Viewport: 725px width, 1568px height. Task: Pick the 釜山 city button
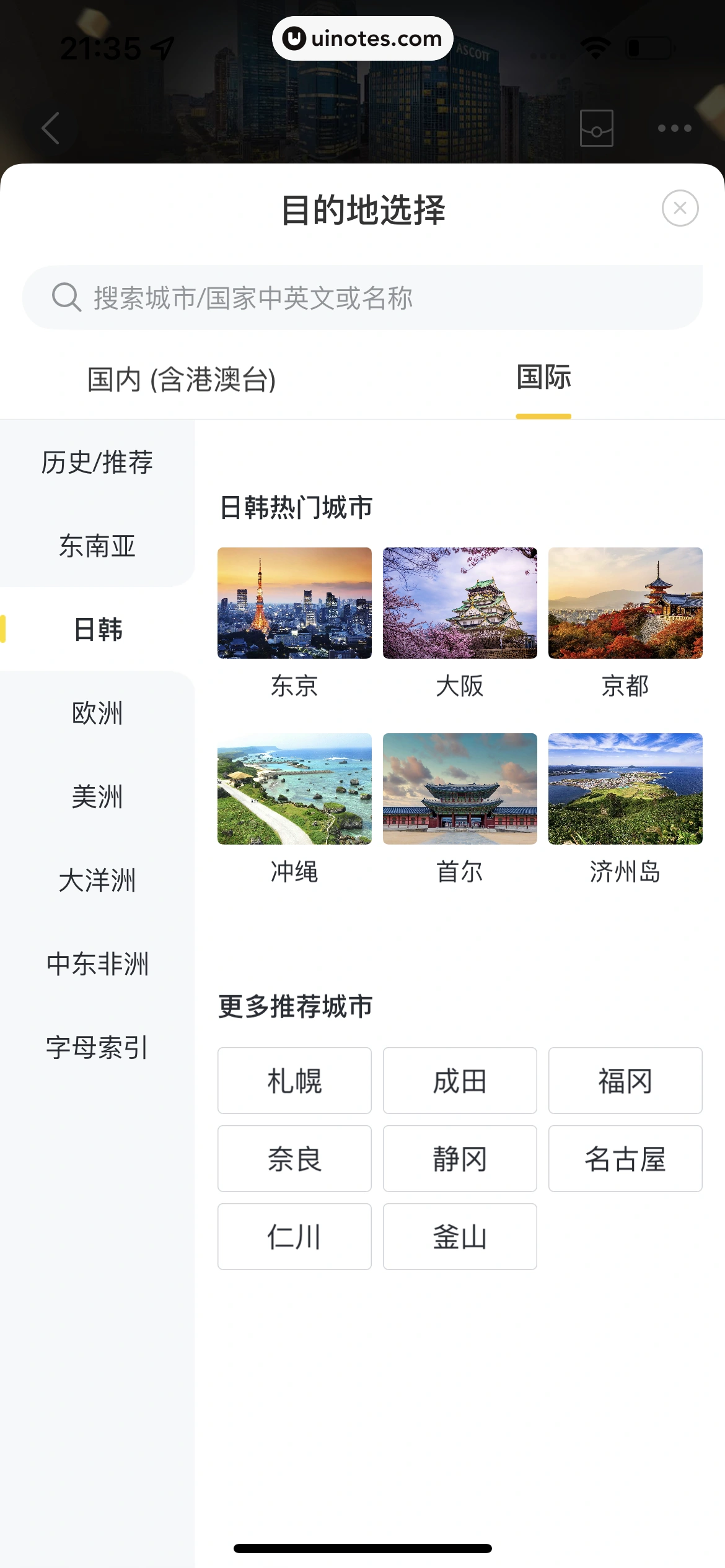tap(460, 1237)
